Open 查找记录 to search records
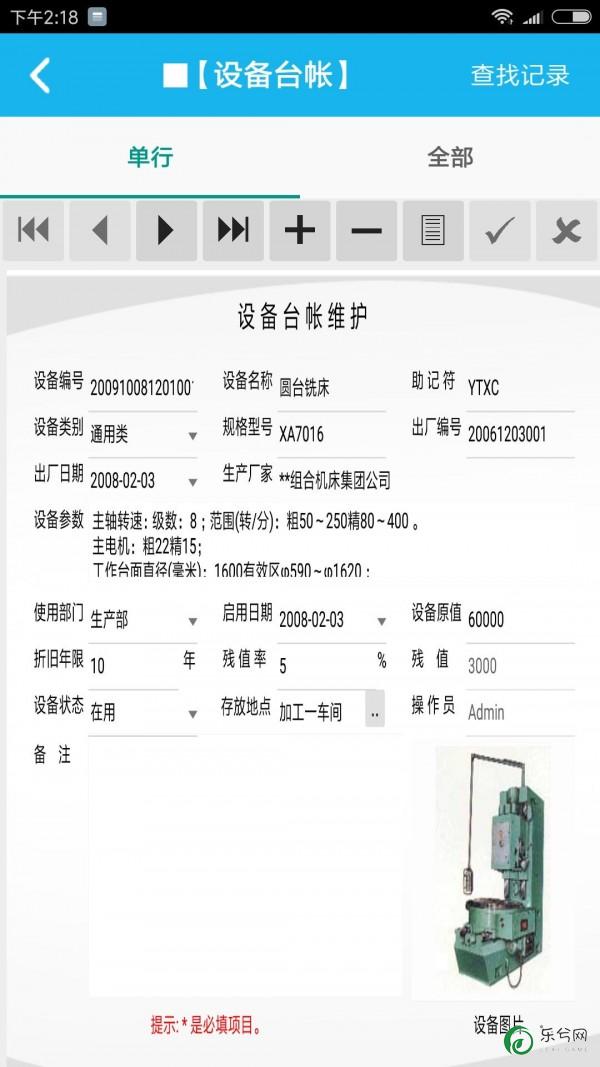Viewport: 600px width, 1067px height. [520, 75]
